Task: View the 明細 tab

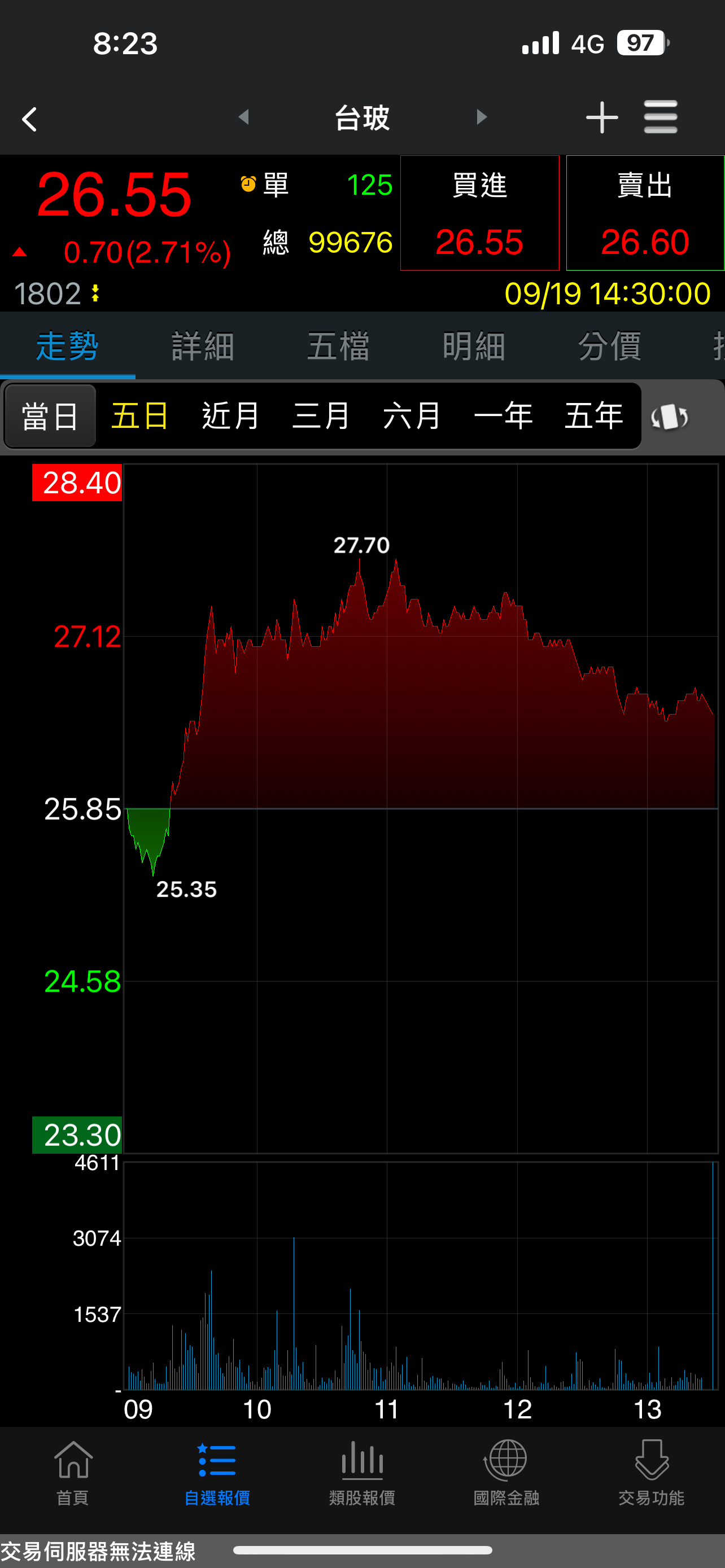Action: pyautogui.click(x=474, y=347)
